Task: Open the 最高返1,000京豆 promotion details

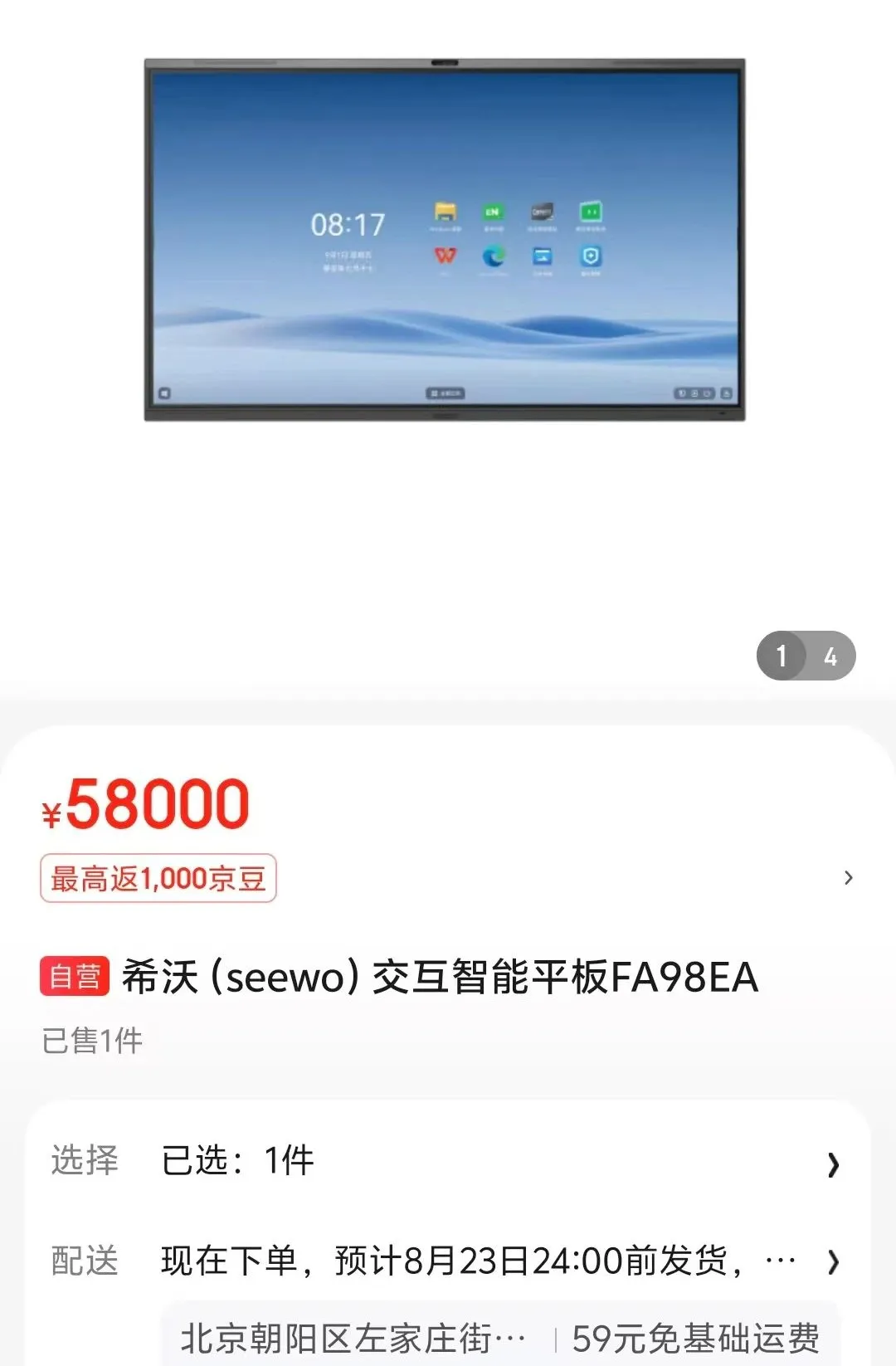Action: (x=158, y=878)
